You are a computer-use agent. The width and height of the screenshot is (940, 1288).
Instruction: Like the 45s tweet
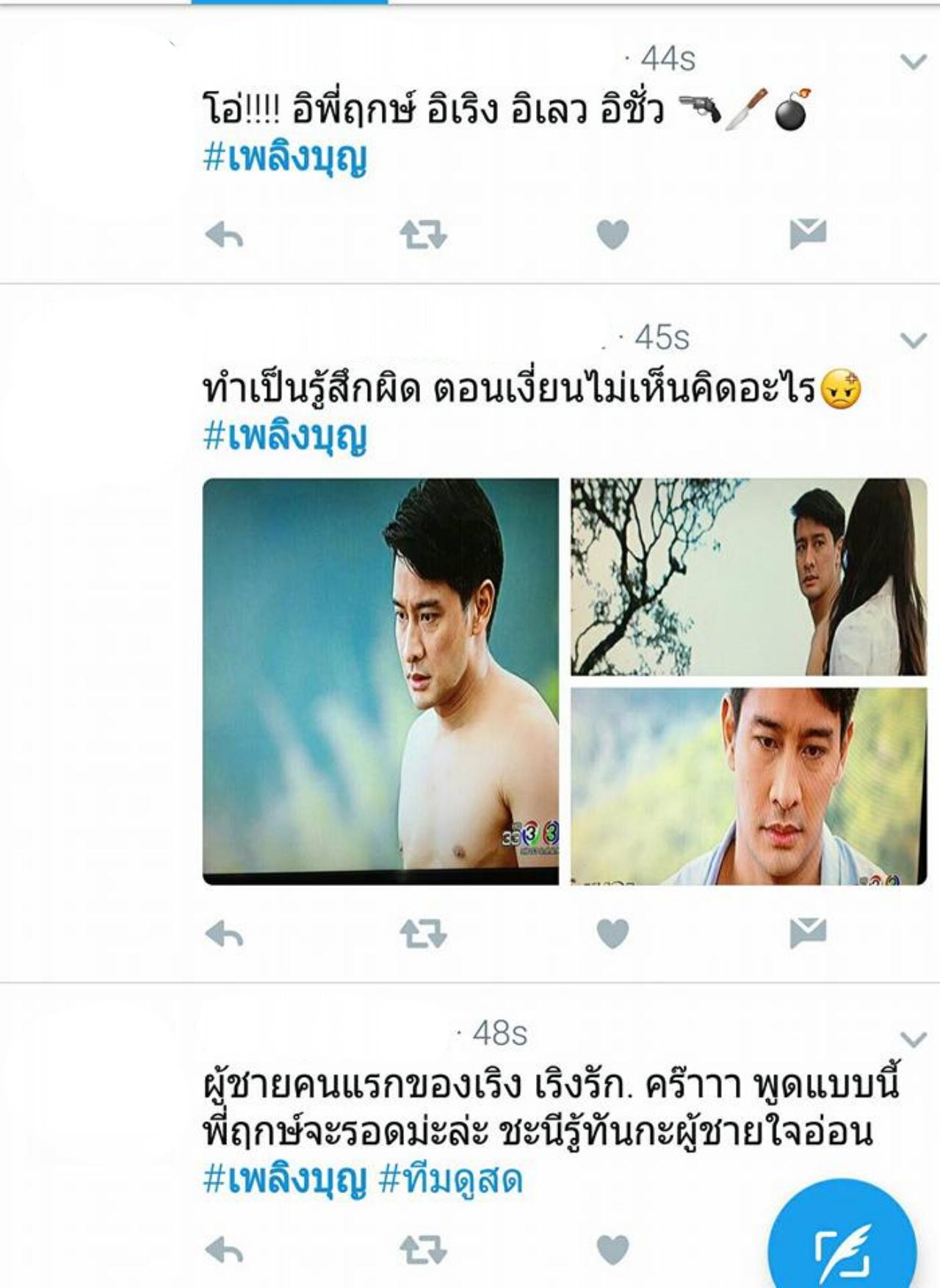pos(612,934)
